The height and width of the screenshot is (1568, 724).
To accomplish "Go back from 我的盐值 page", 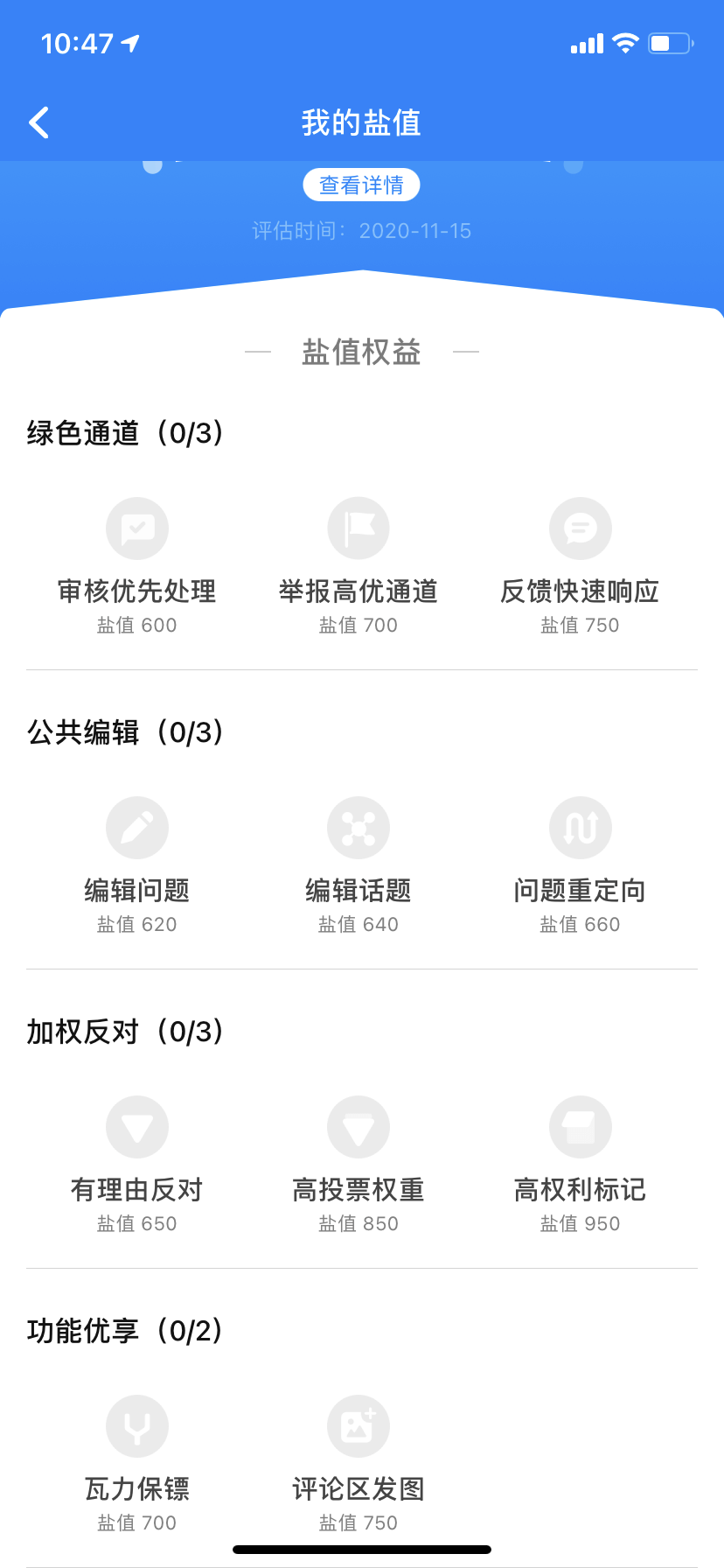I will [39, 122].
